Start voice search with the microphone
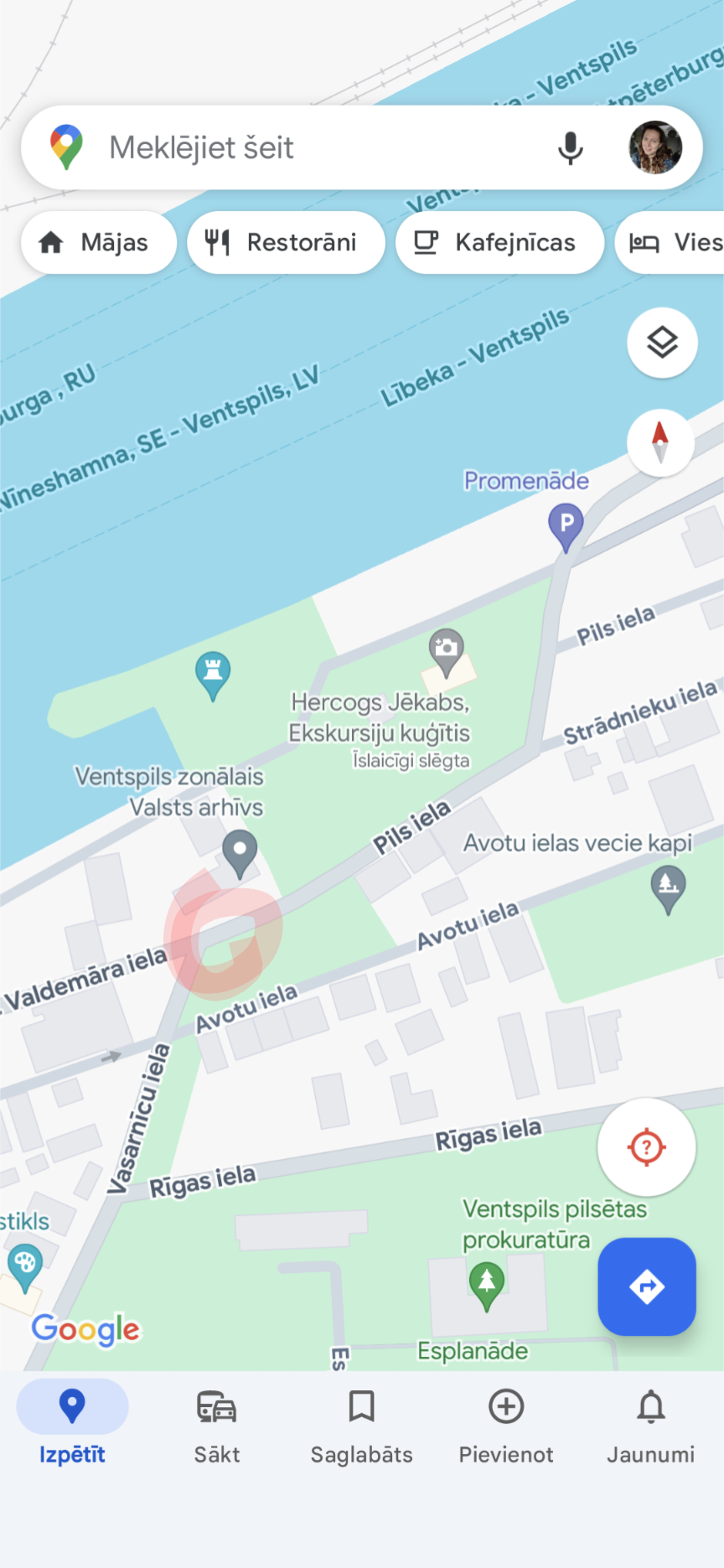This screenshot has width=724, height=1568. tap(570, 147)
